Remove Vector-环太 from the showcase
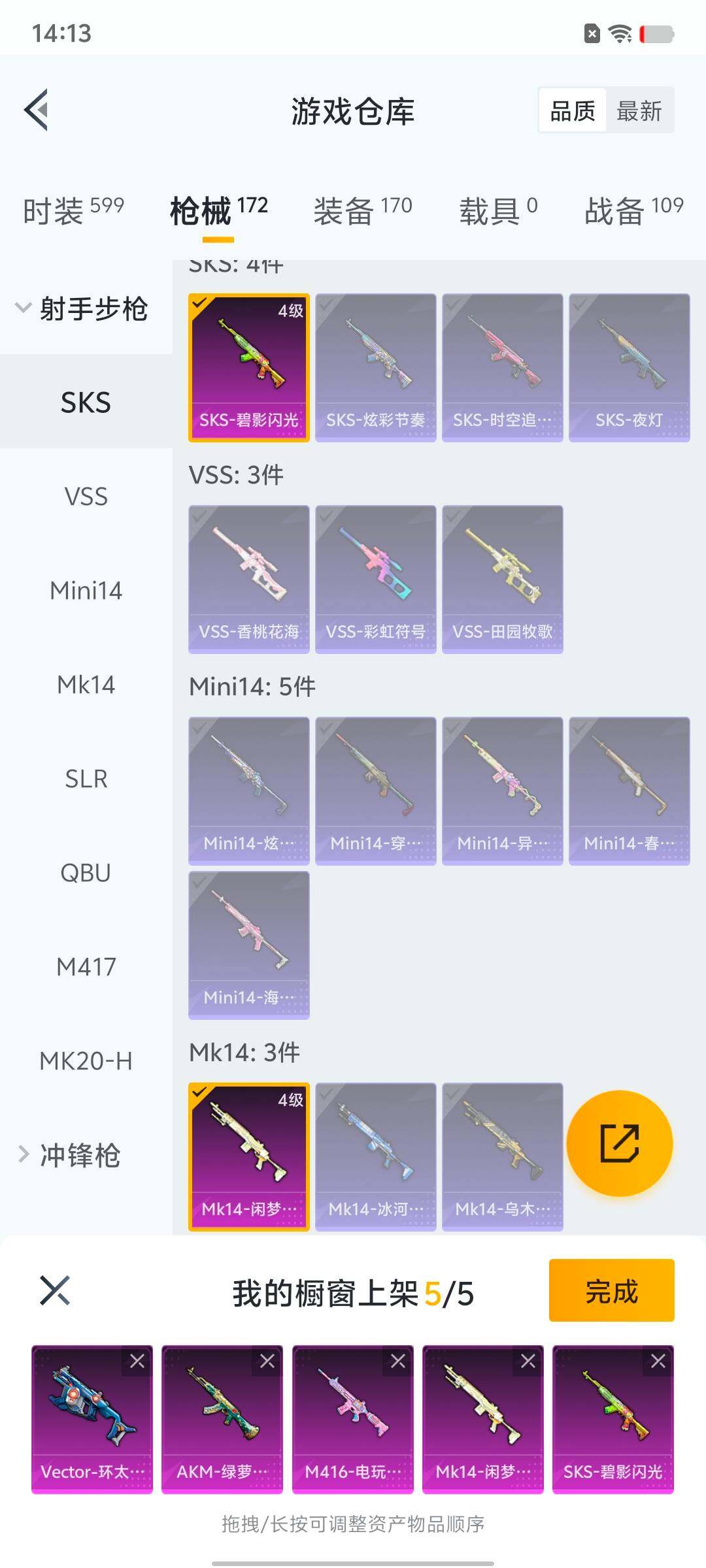706x1568 pixels. point(137,1361)
